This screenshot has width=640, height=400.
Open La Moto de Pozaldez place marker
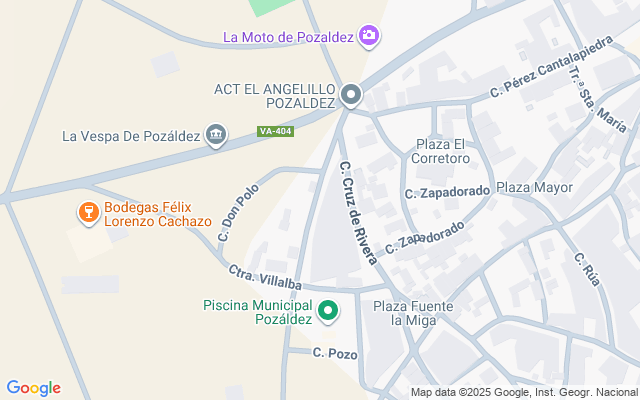(x=370, y=37)
